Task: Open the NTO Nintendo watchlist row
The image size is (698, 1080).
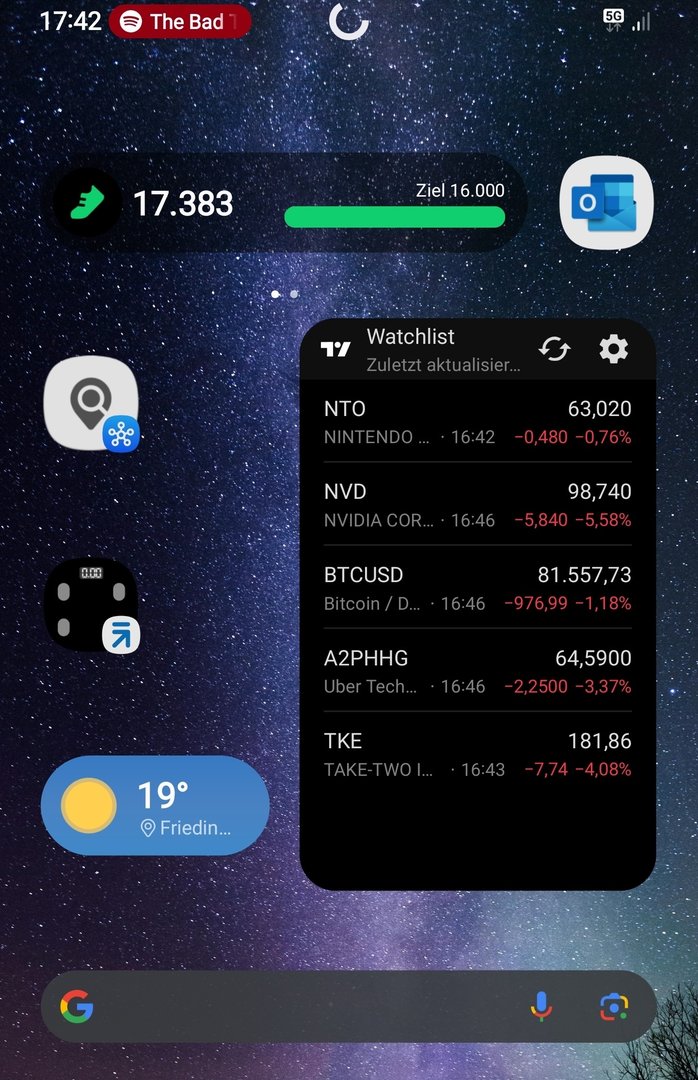Action: coord(477,422)
